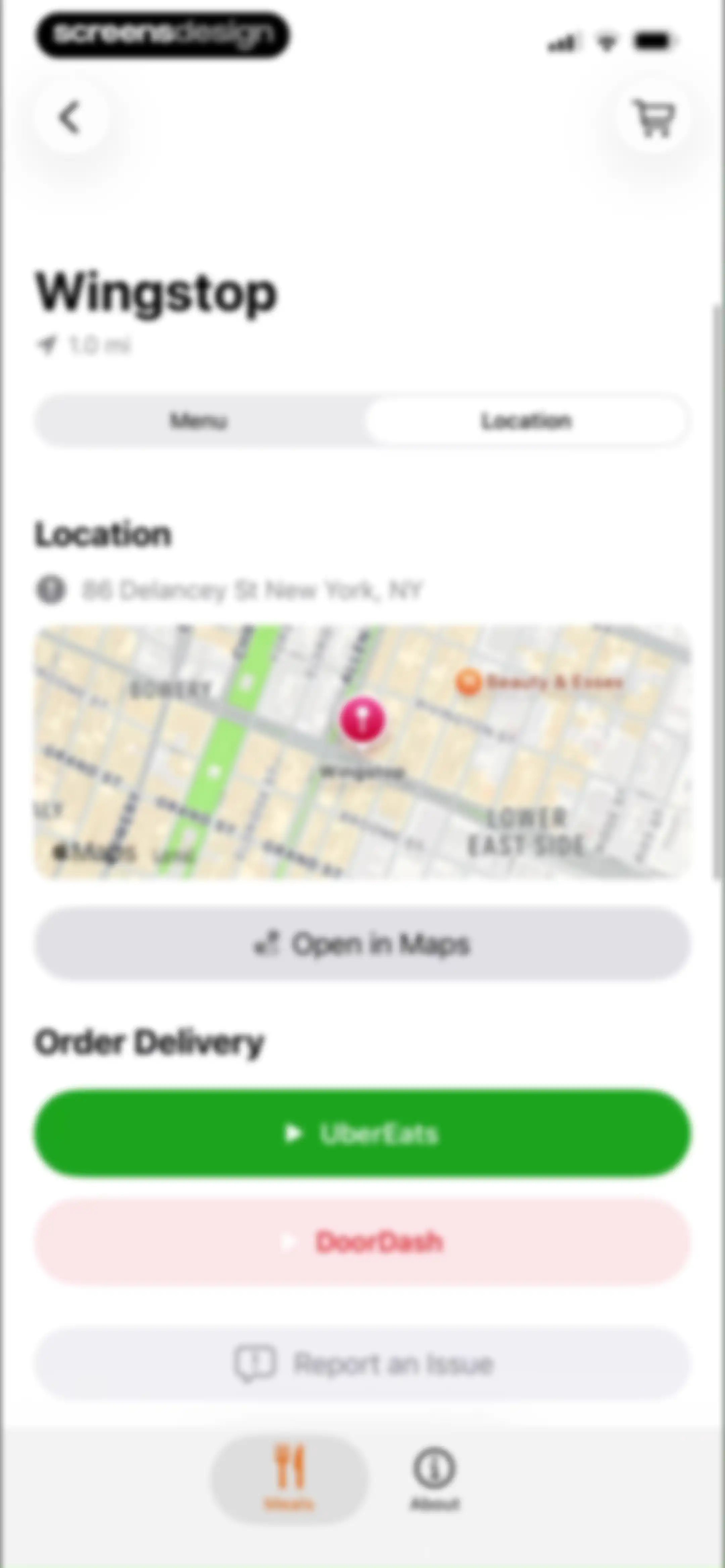Open the Wingstop map preview
Image resolution: width=725 pixels, height=1568 pixels.
[363, 752]
